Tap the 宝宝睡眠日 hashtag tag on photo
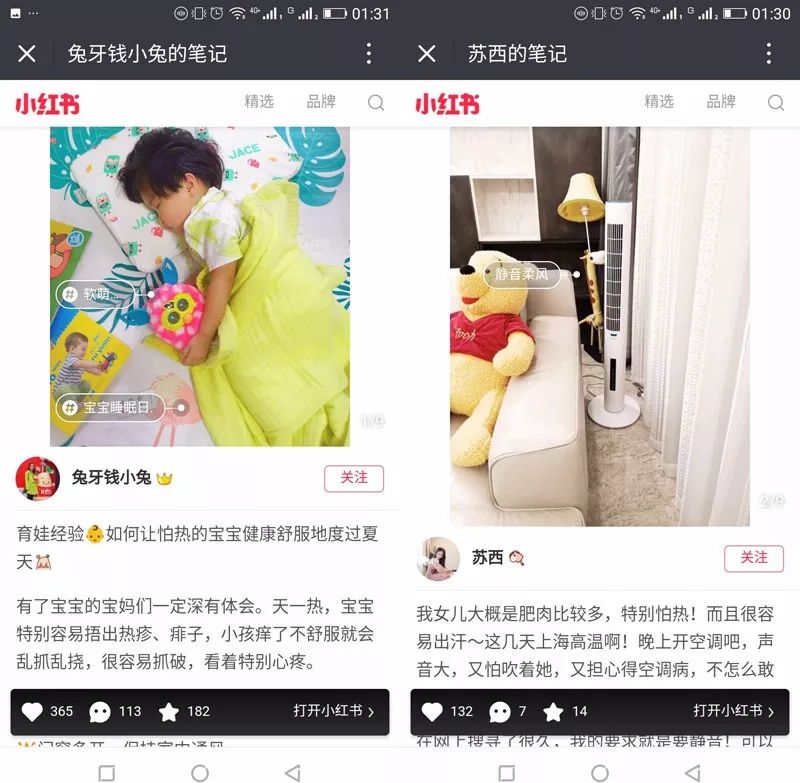The image size is (800, 783). 108,407
